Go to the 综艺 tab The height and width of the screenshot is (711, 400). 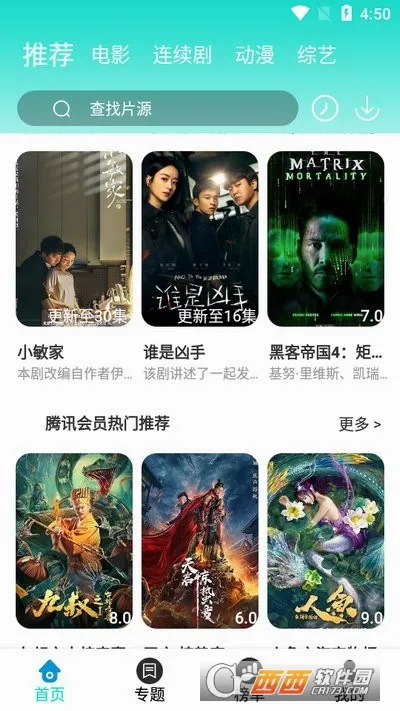click(x=317, y=55)
